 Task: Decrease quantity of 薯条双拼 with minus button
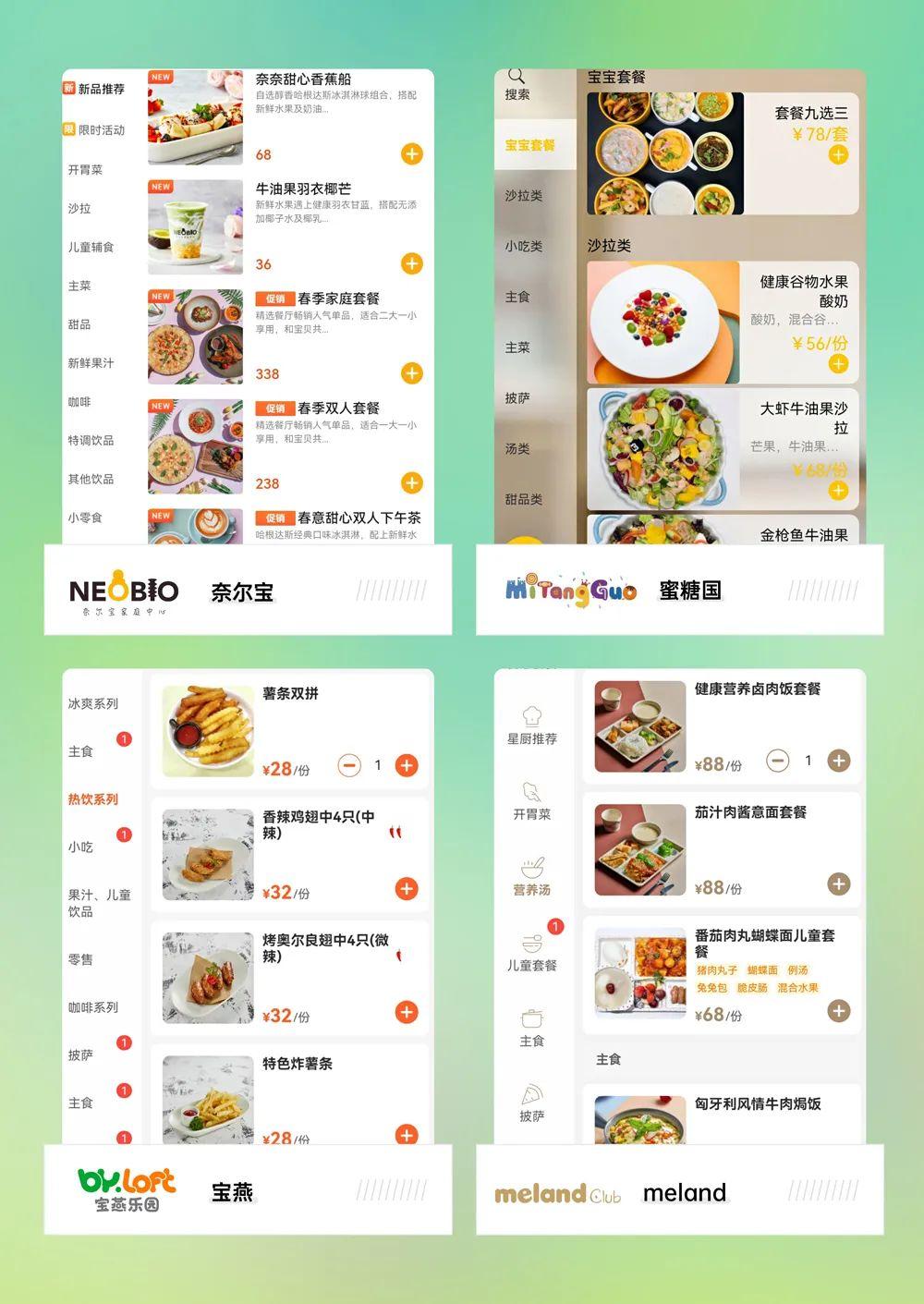click(349, 765)
